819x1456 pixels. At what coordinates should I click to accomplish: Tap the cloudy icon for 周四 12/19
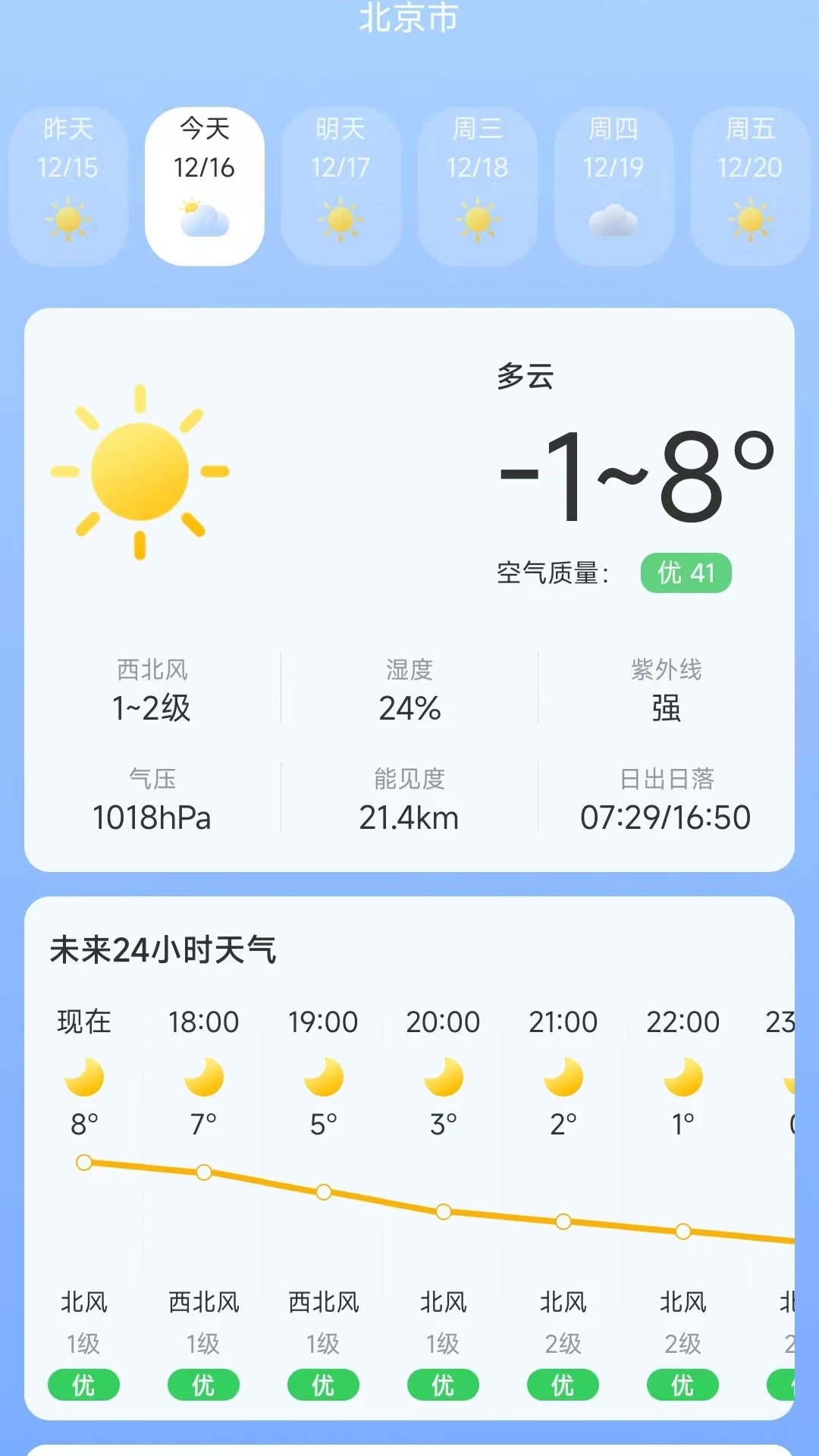(614, 221)
